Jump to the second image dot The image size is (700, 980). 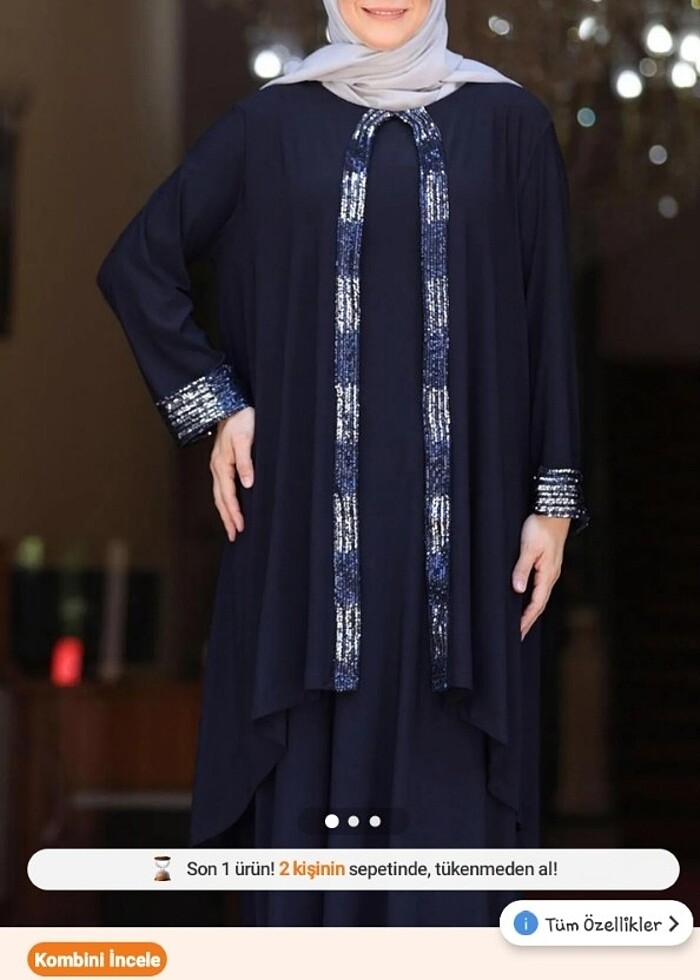(353, 821)
